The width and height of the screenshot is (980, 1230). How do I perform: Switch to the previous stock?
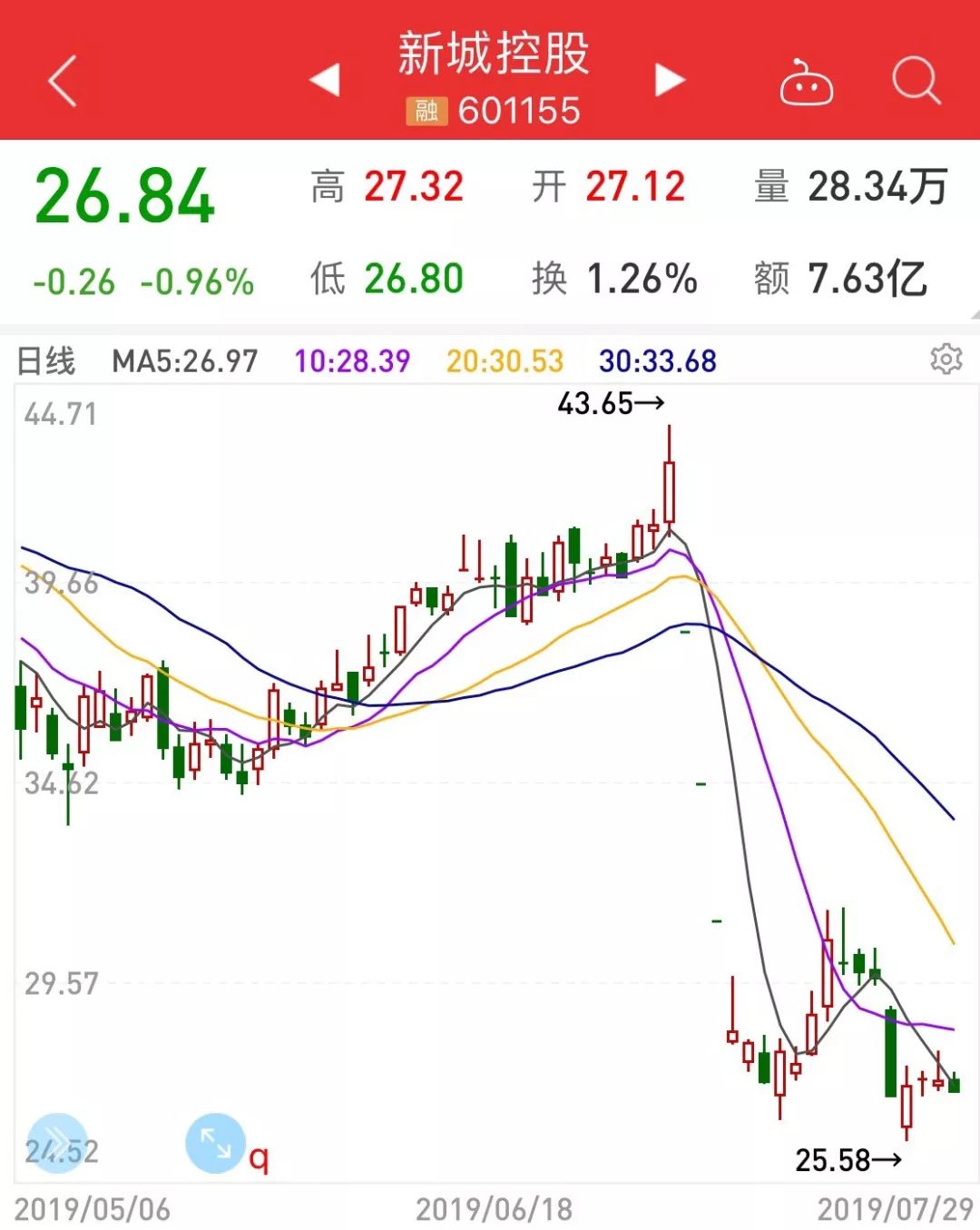coord(325,80)
